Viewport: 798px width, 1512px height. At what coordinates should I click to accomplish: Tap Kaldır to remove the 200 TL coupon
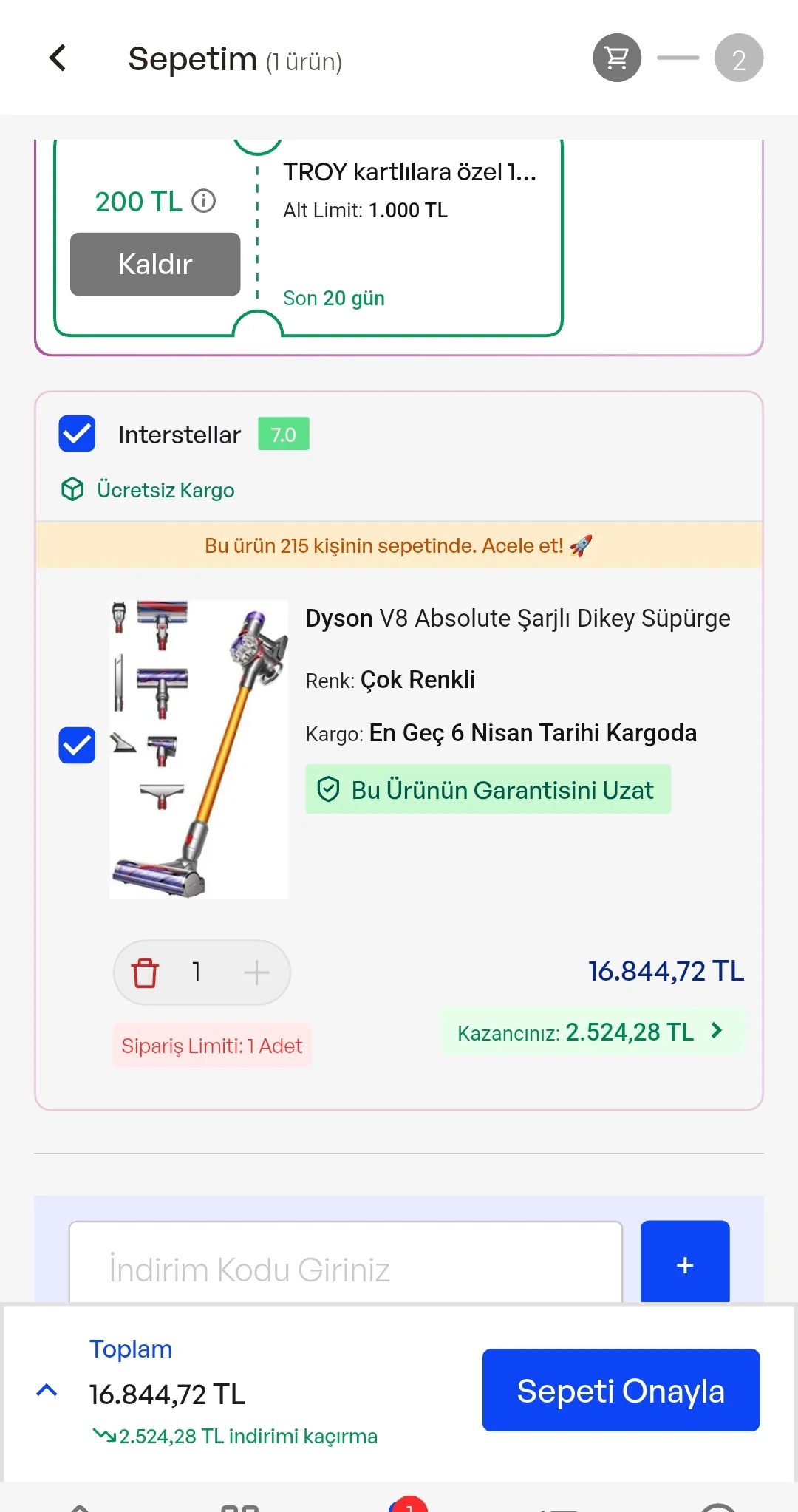click(155, 265)
